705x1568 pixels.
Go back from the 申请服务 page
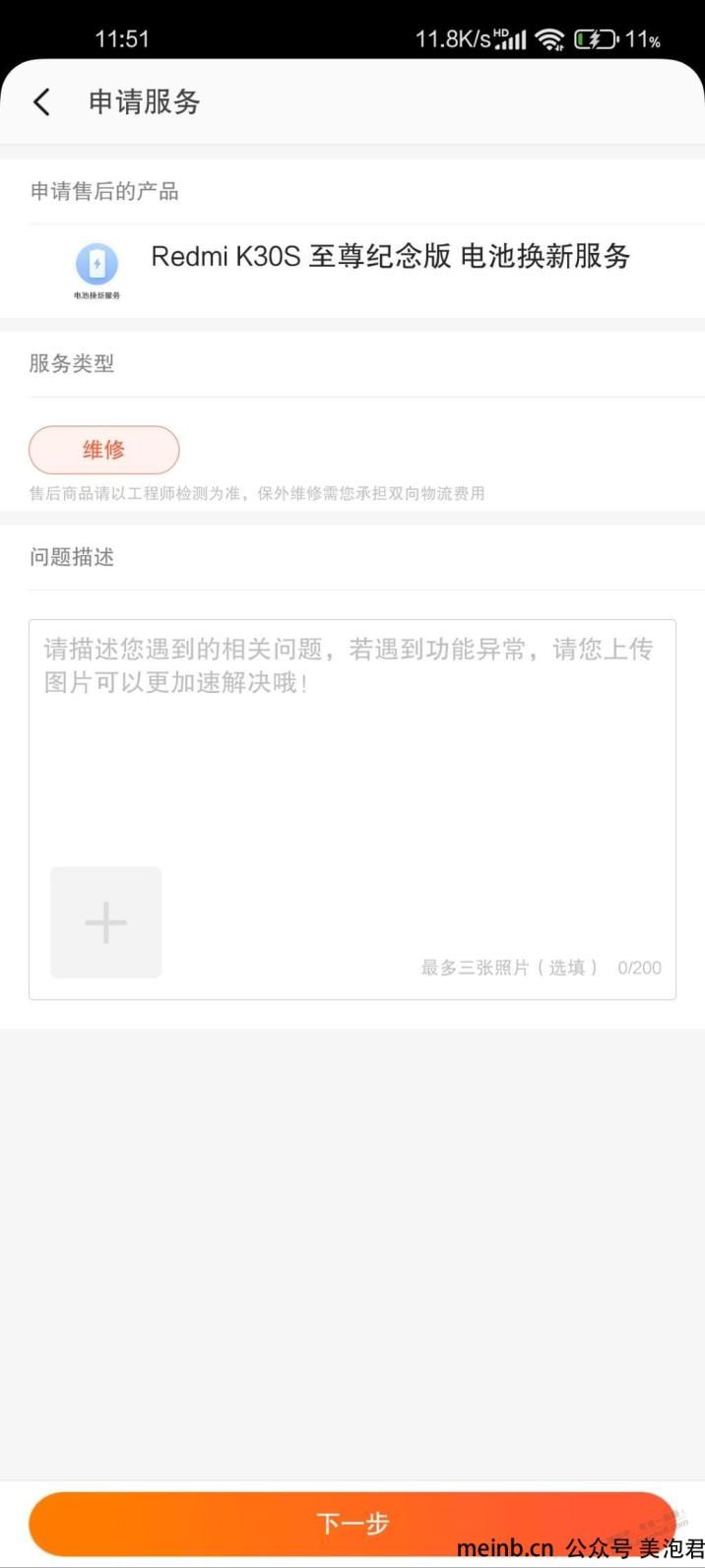41,102
